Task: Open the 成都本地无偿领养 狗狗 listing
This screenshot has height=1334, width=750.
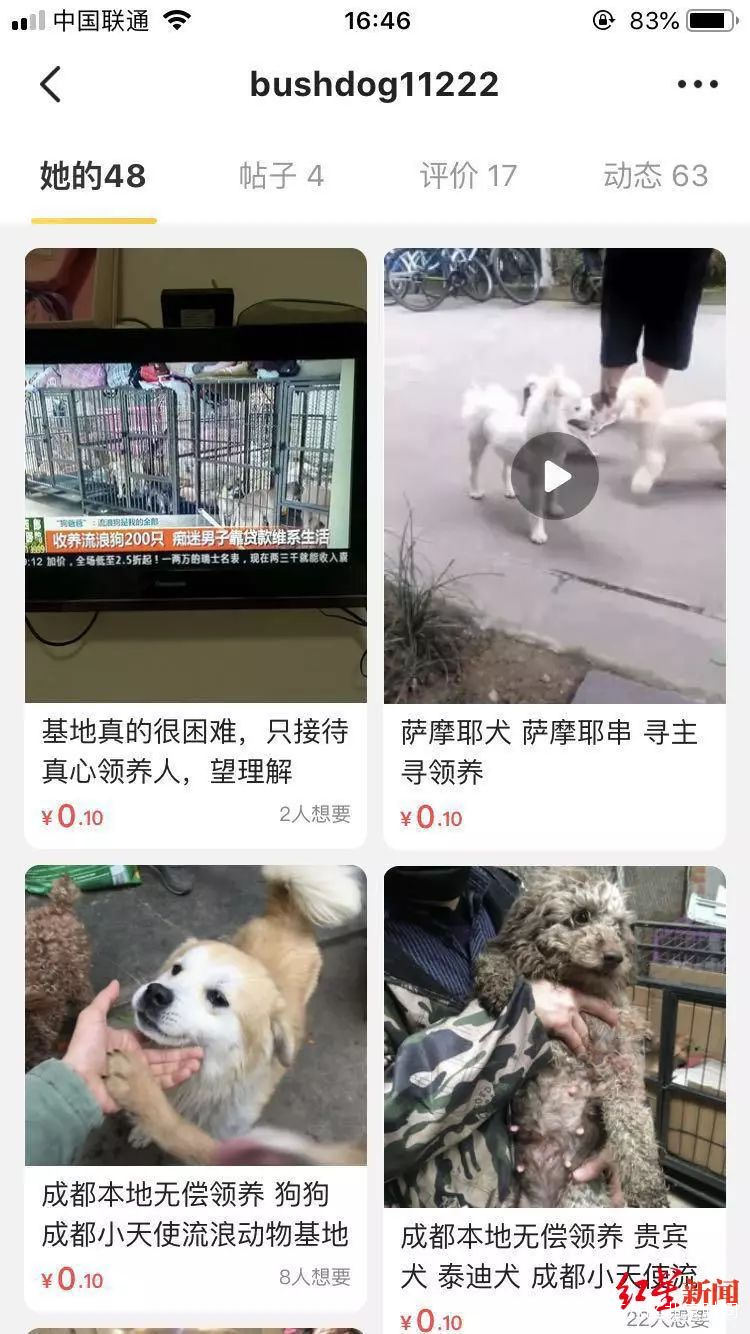Action: (x=196, y=1080)
